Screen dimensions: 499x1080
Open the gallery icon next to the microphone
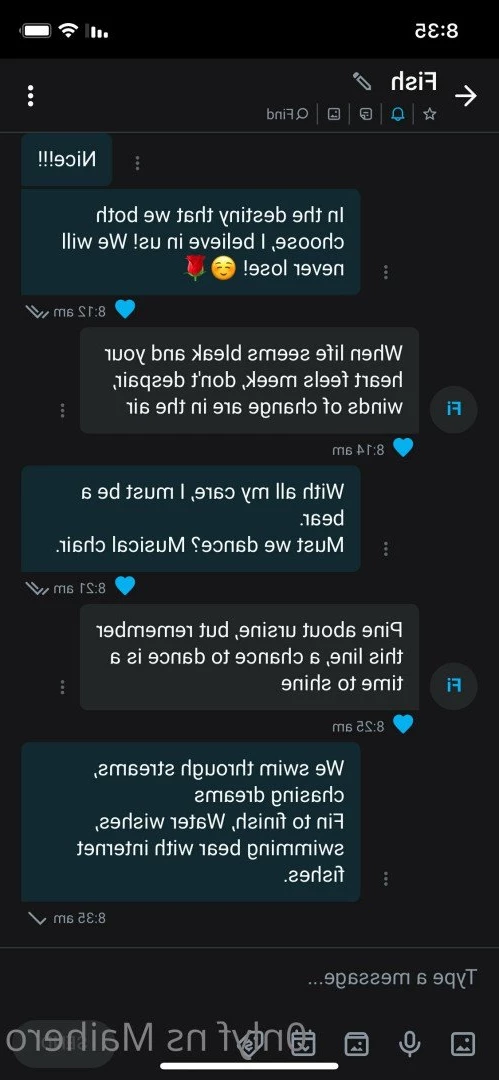pyautogui.click(x=356, y=1044)
